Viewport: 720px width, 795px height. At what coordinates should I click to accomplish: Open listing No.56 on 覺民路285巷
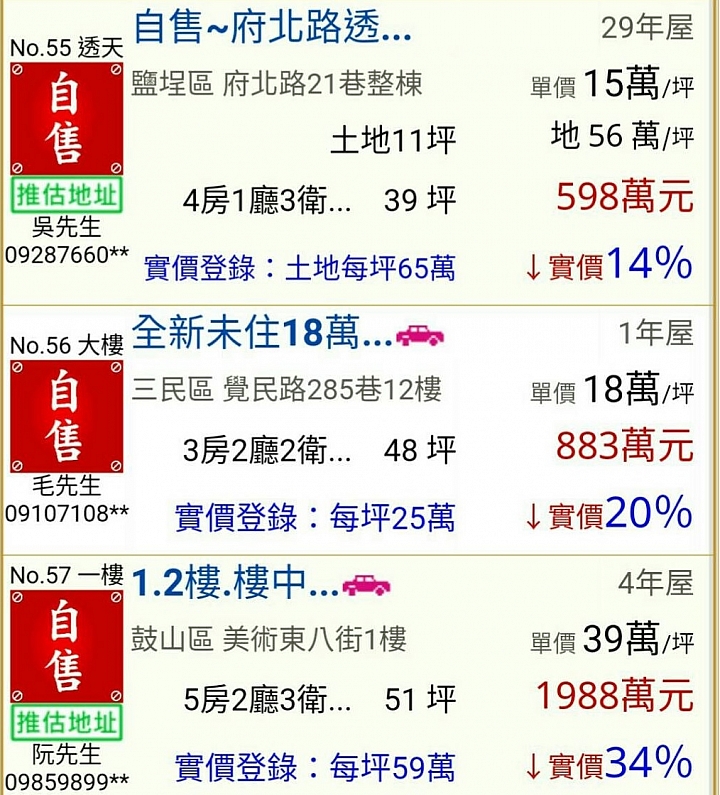tap(262, 334)
